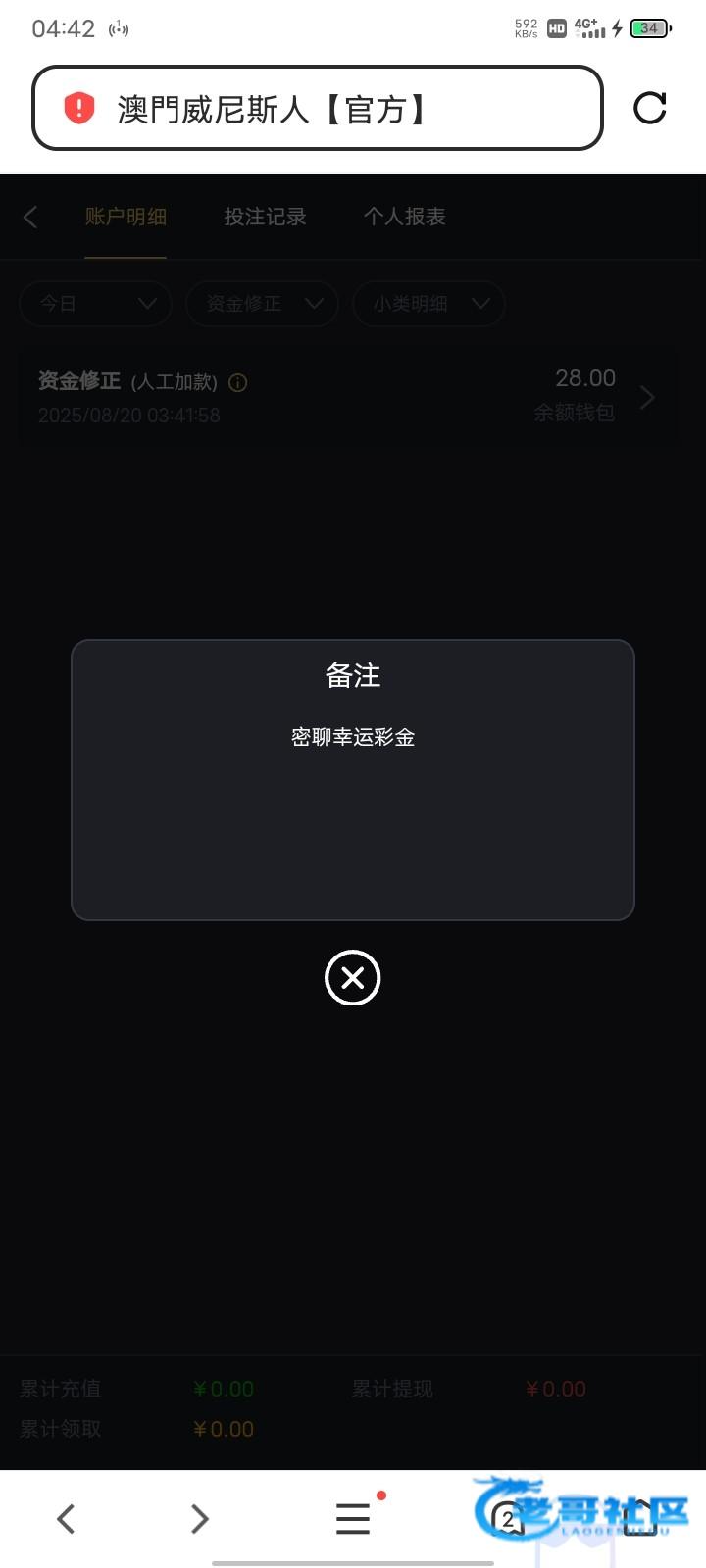Image resolution: width=706 pixels, height=1568 pixels.
Task: Go forward with the browser's right arrow
Action: [x=200, y=1519]
